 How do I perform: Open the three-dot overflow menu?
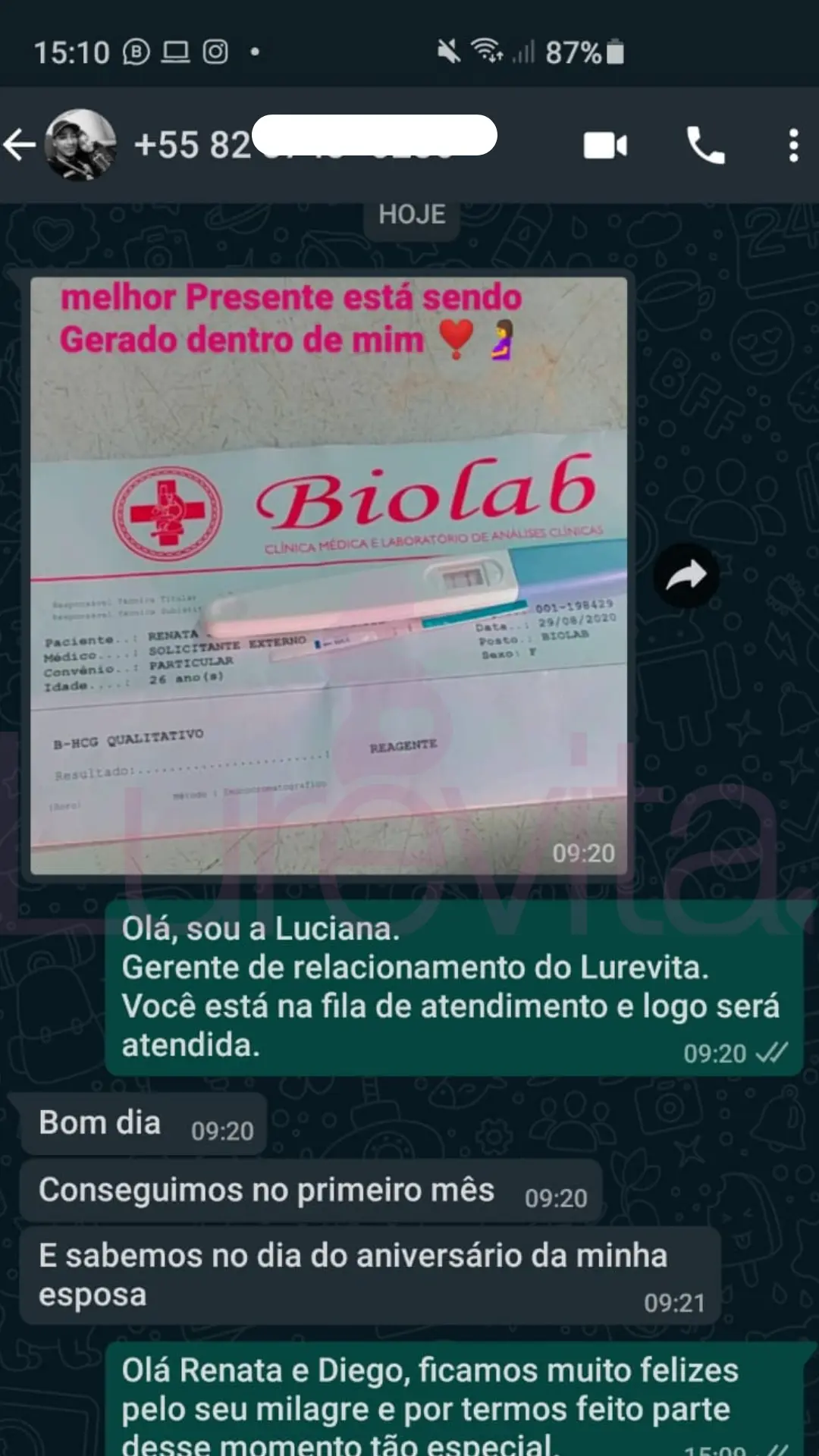click(x=793, y=145)
